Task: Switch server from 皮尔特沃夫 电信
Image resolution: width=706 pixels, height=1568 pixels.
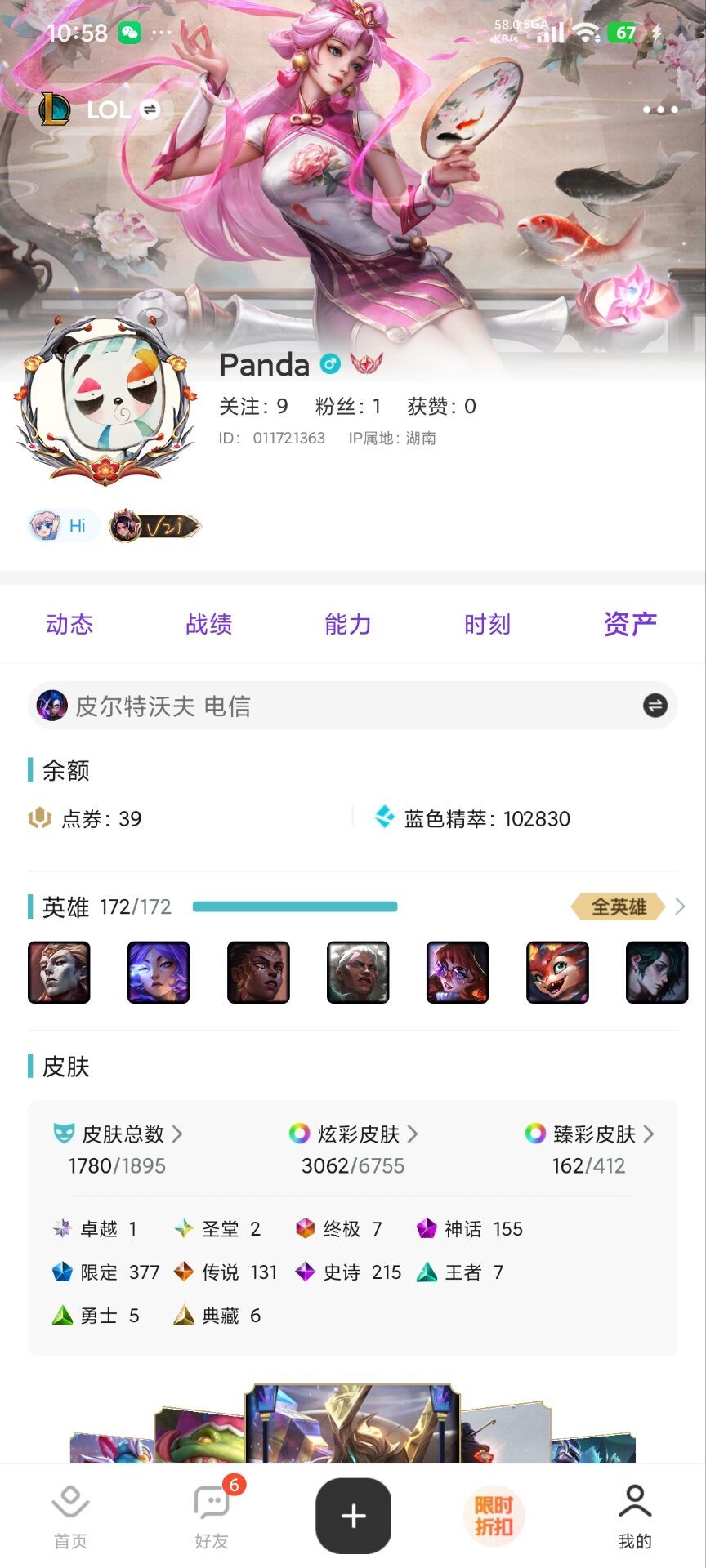Action: point(655,706)
